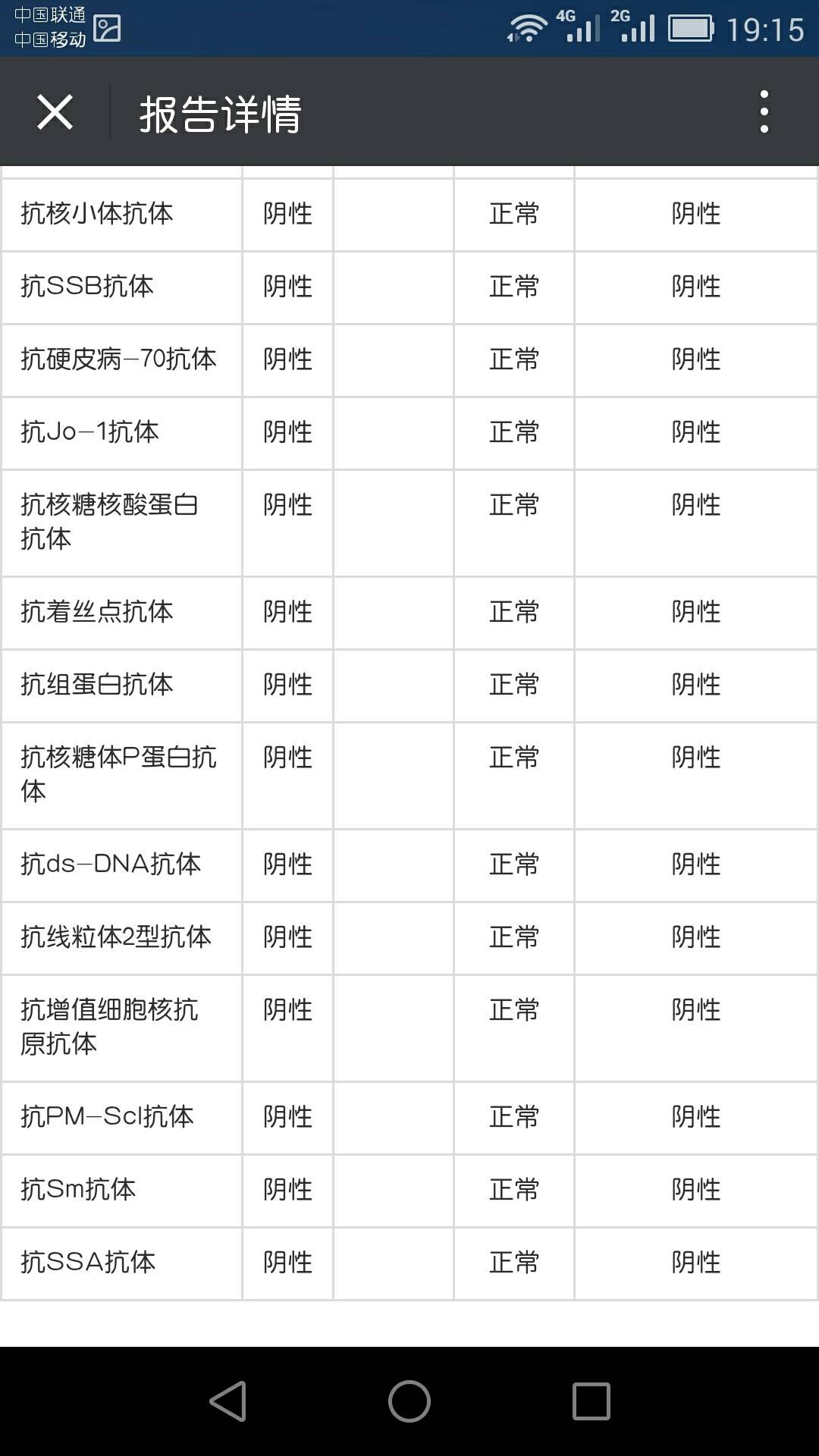Go back using the system back button
The image size is (819, 1456).
228,1401
